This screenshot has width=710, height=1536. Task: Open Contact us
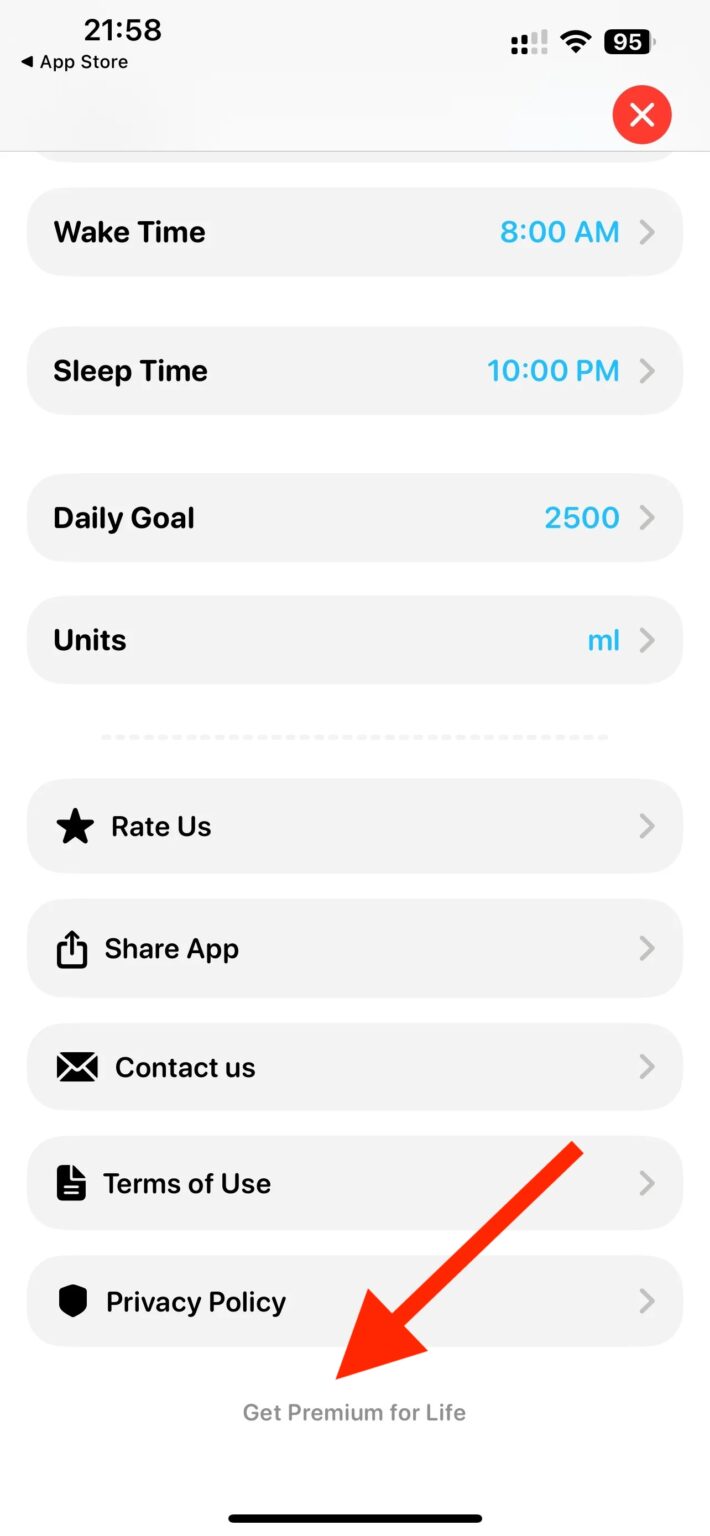[354, 1067]
